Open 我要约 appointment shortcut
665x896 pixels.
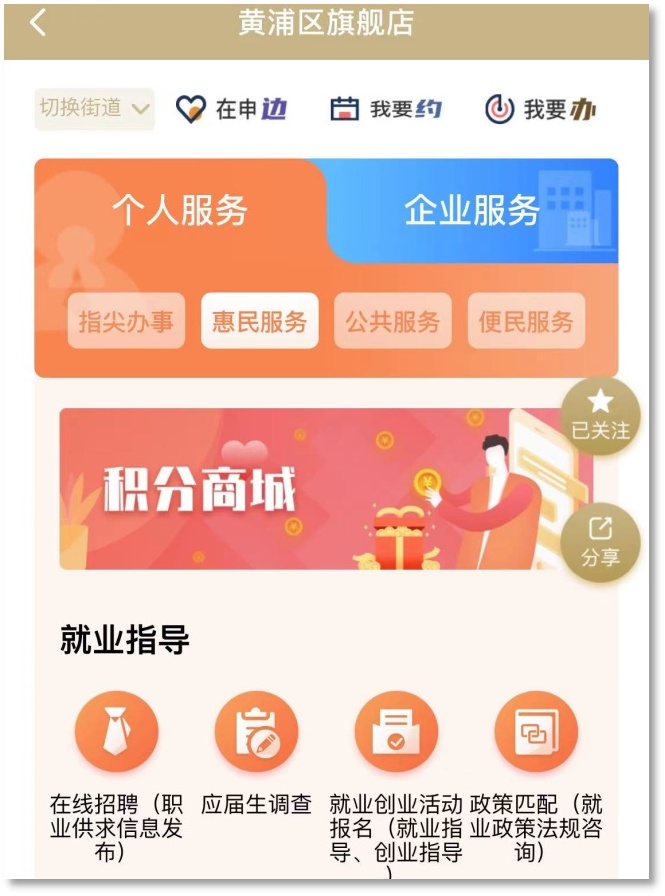(386, 109)
